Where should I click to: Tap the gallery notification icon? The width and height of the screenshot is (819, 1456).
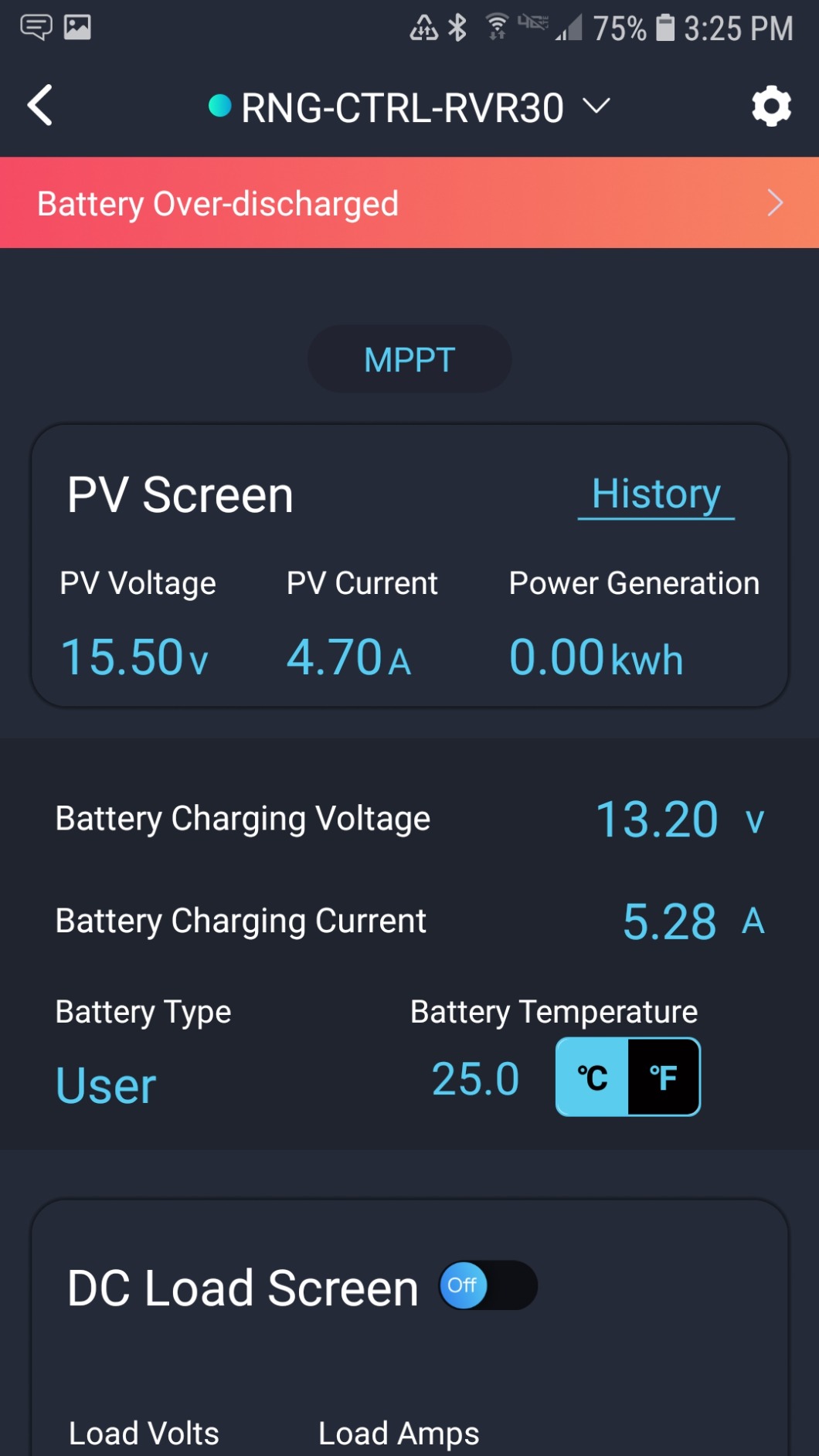[x=77, y=27]
